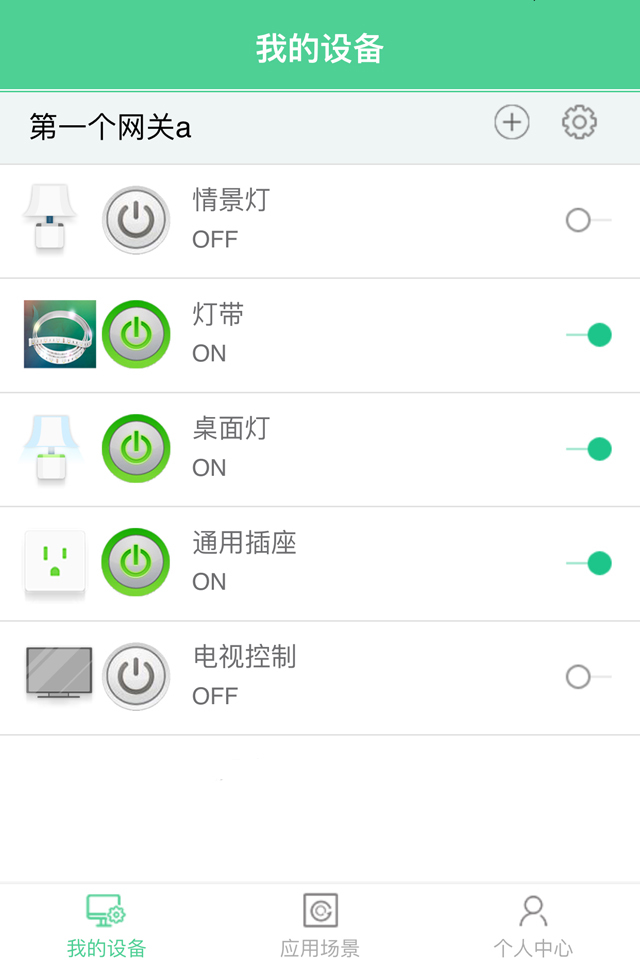Open gateway settings gear icon
This screenshot has height=960, width=640.
(x=579, y=123)
